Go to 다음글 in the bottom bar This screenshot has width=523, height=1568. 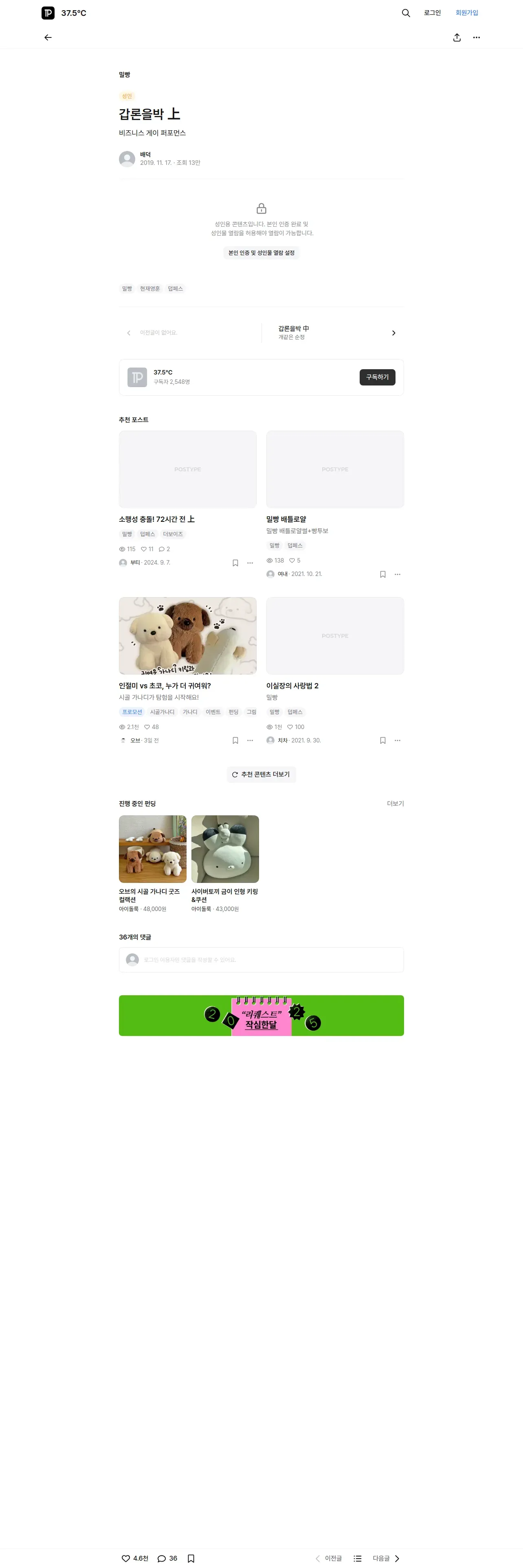tap(386, 1558)
